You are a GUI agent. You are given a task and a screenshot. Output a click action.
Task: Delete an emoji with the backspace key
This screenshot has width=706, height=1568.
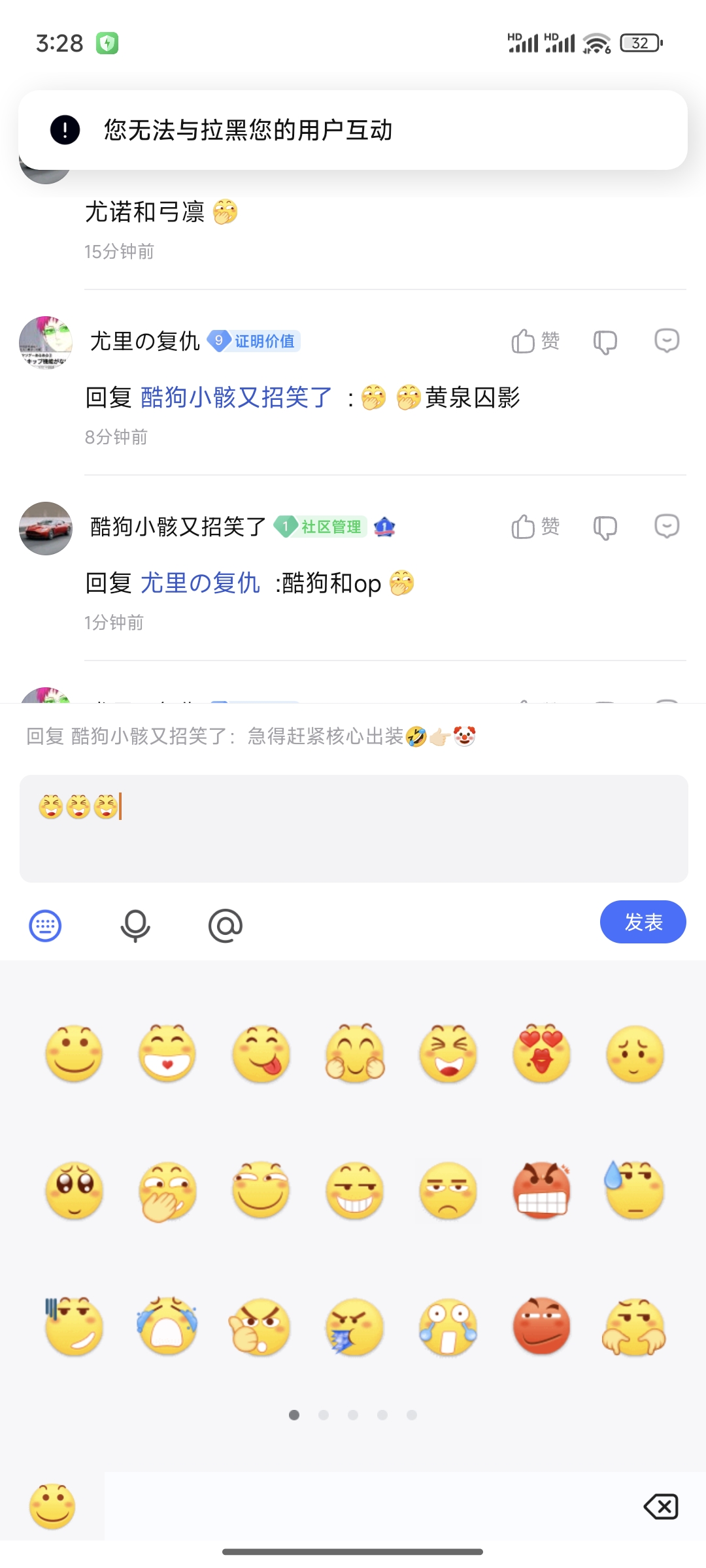[661, 1507]
